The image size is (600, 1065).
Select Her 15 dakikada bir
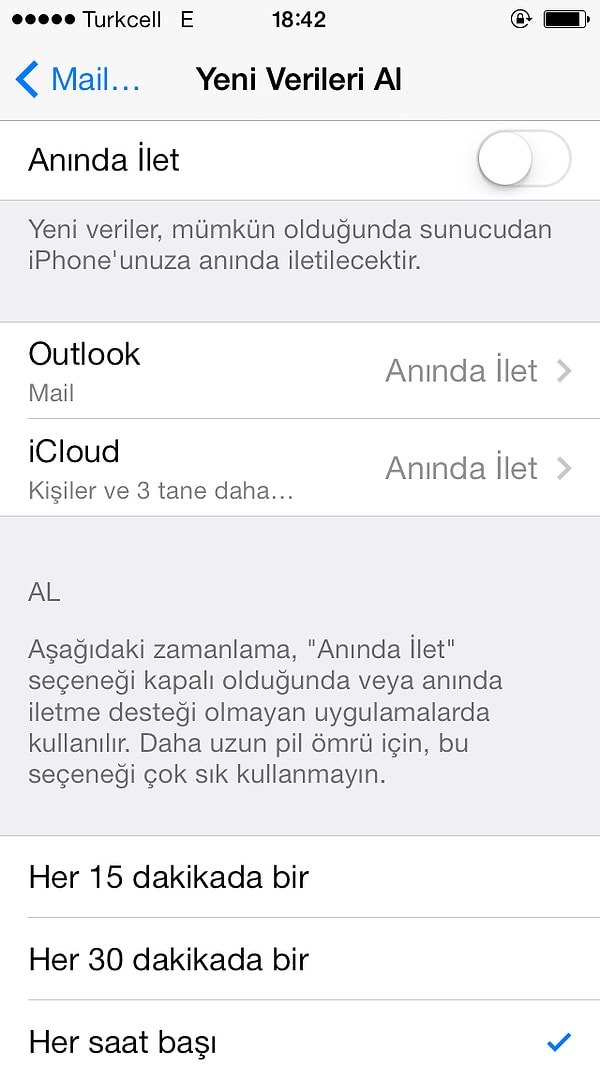(x=300, y=877)
